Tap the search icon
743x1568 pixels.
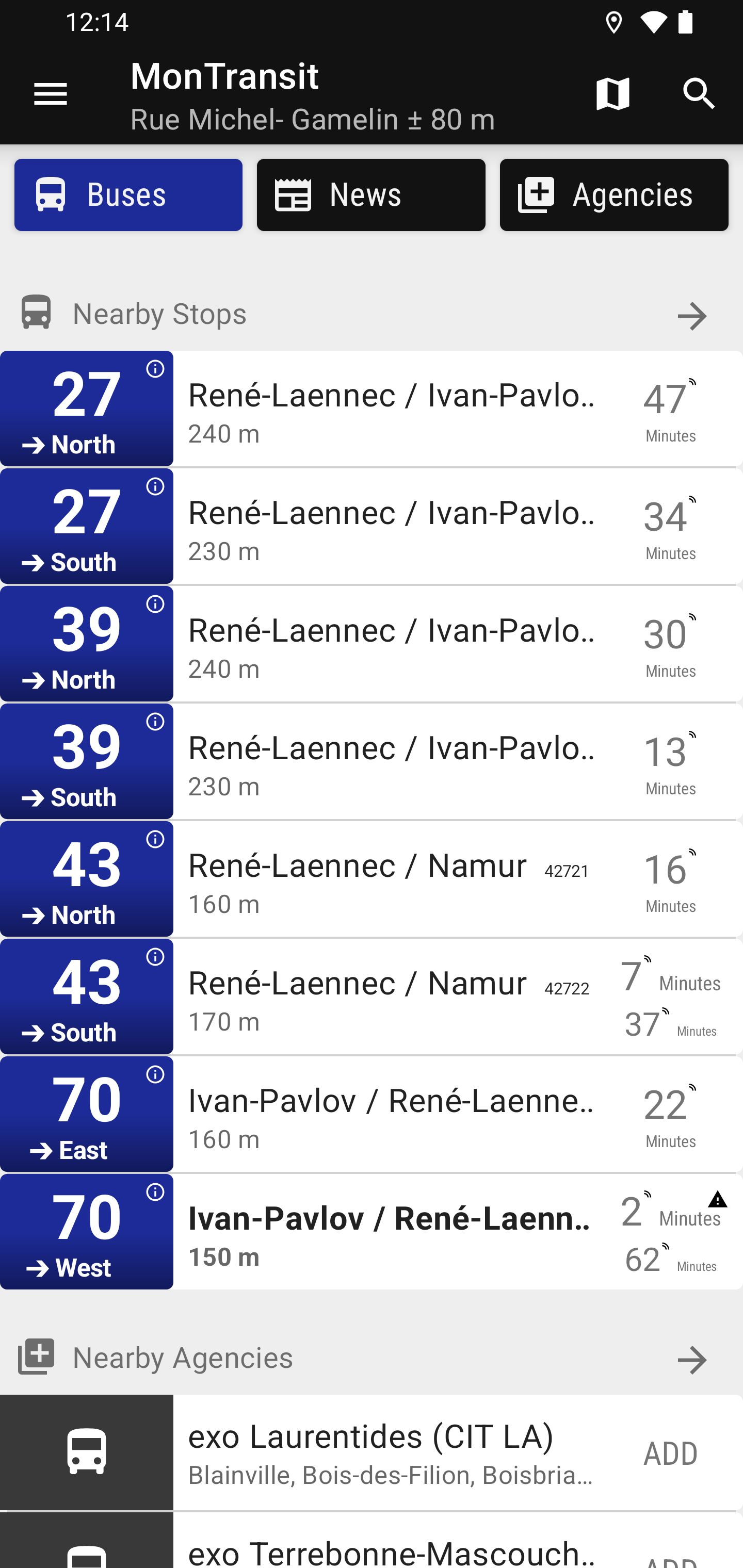coord(699,94)
